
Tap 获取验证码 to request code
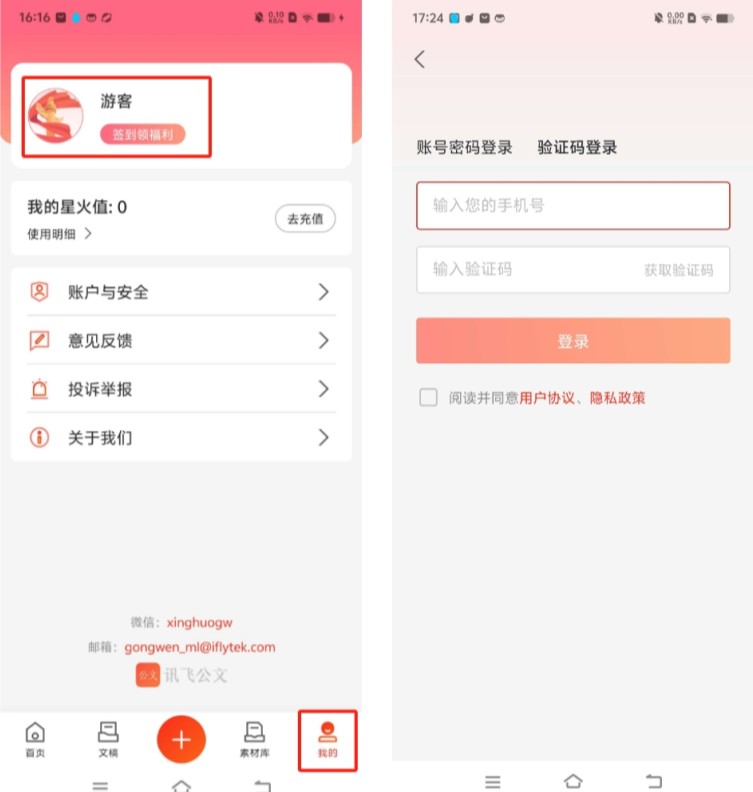coord(678,270)
